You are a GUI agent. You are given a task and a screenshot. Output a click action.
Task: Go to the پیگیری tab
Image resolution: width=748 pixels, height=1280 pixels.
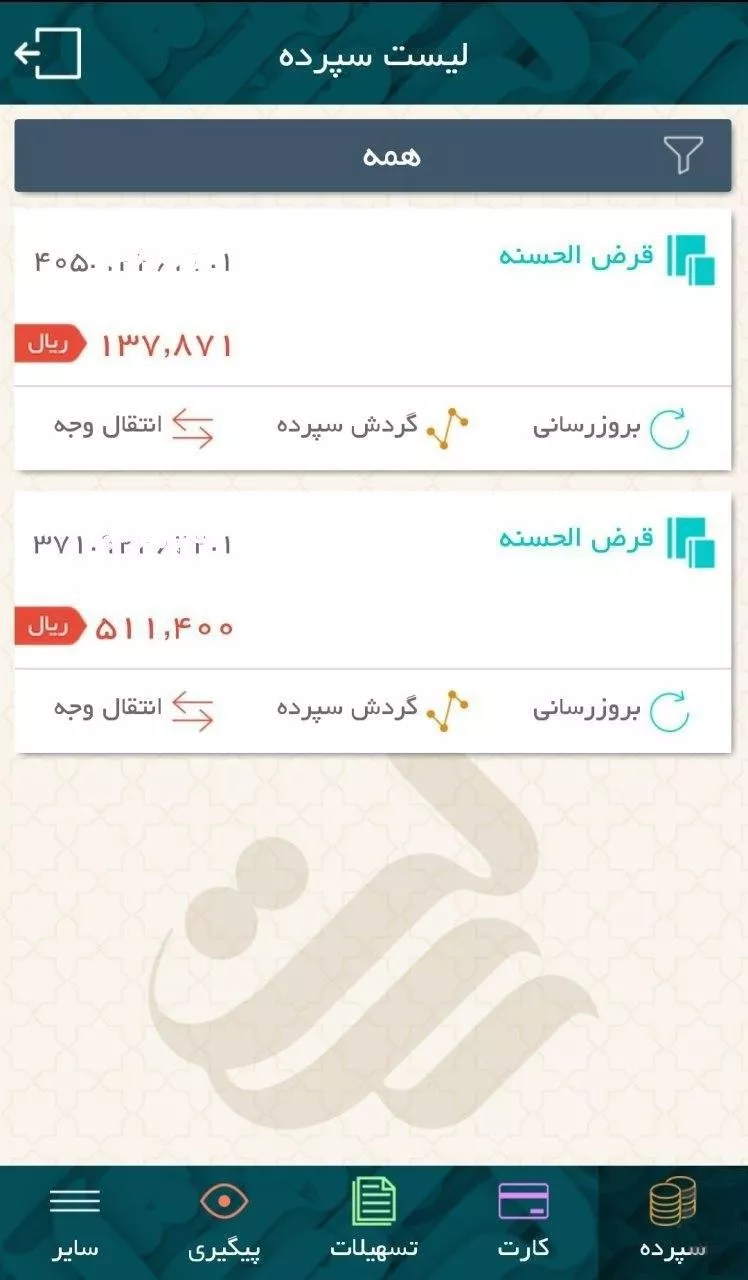[x=224, y=1221]
